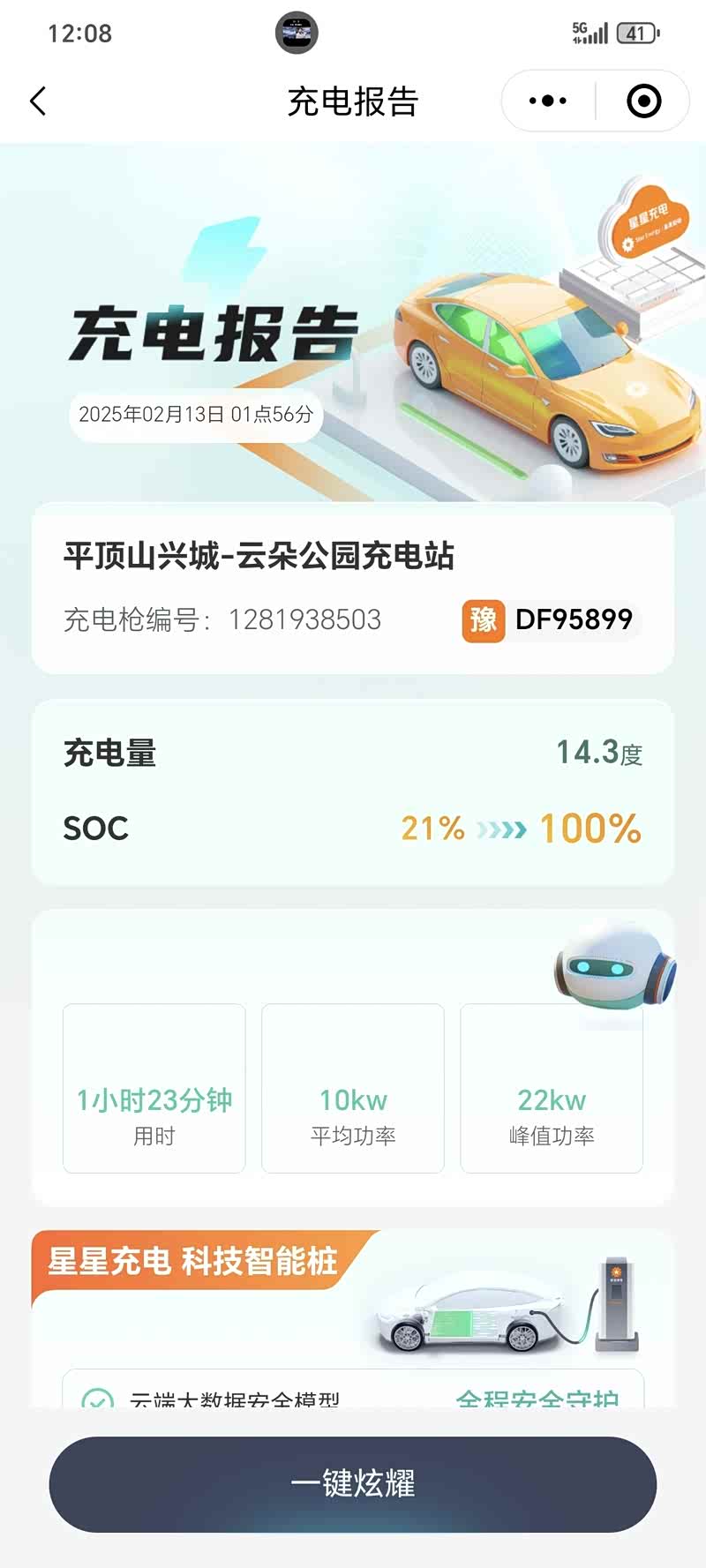Viewport: 706px width, 1568px height.
Task: Tap the 一键炫耀 button
Action: tap(353, 1484)
